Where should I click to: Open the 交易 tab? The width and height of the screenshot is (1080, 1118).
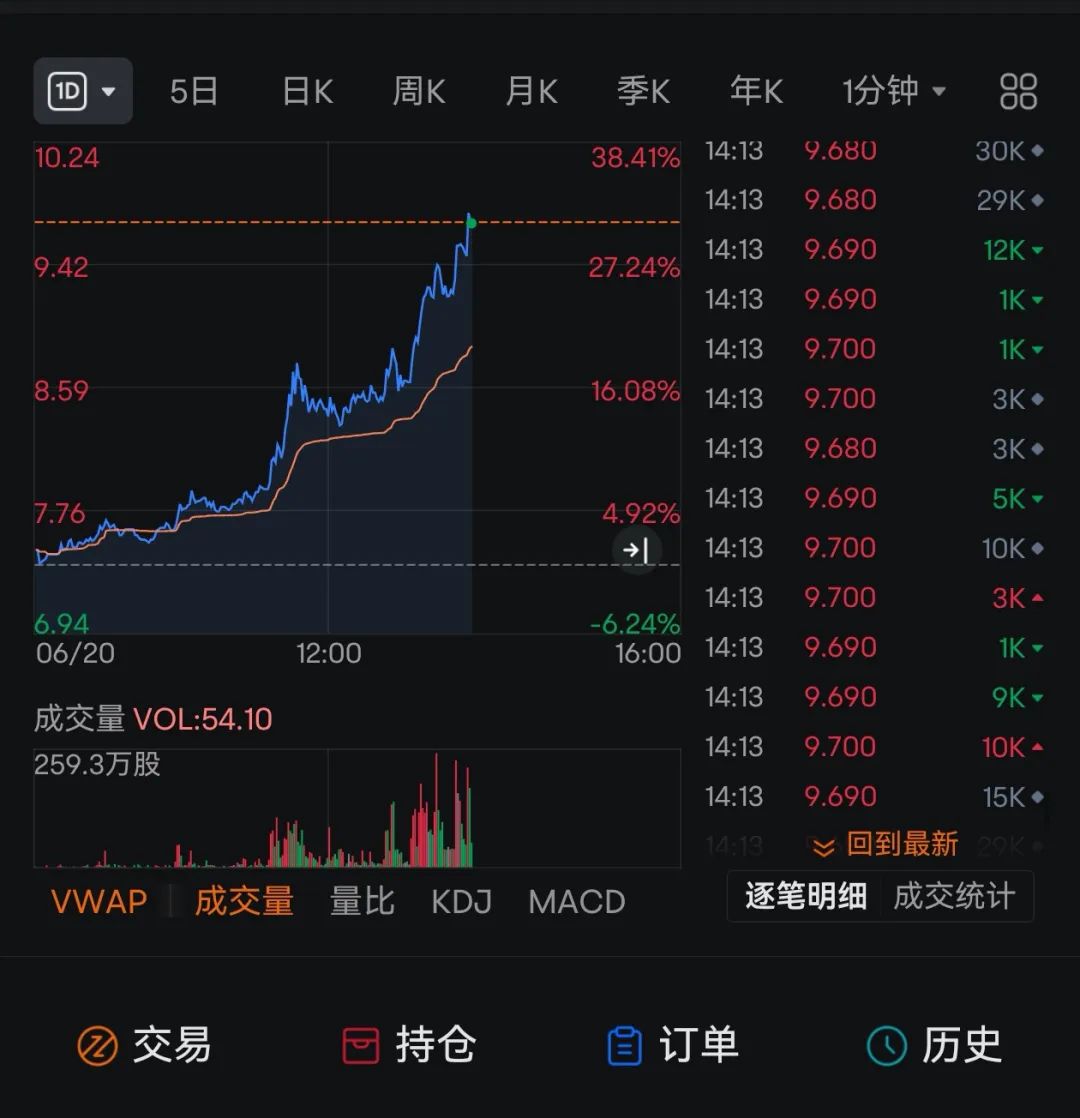[145, 1045]
